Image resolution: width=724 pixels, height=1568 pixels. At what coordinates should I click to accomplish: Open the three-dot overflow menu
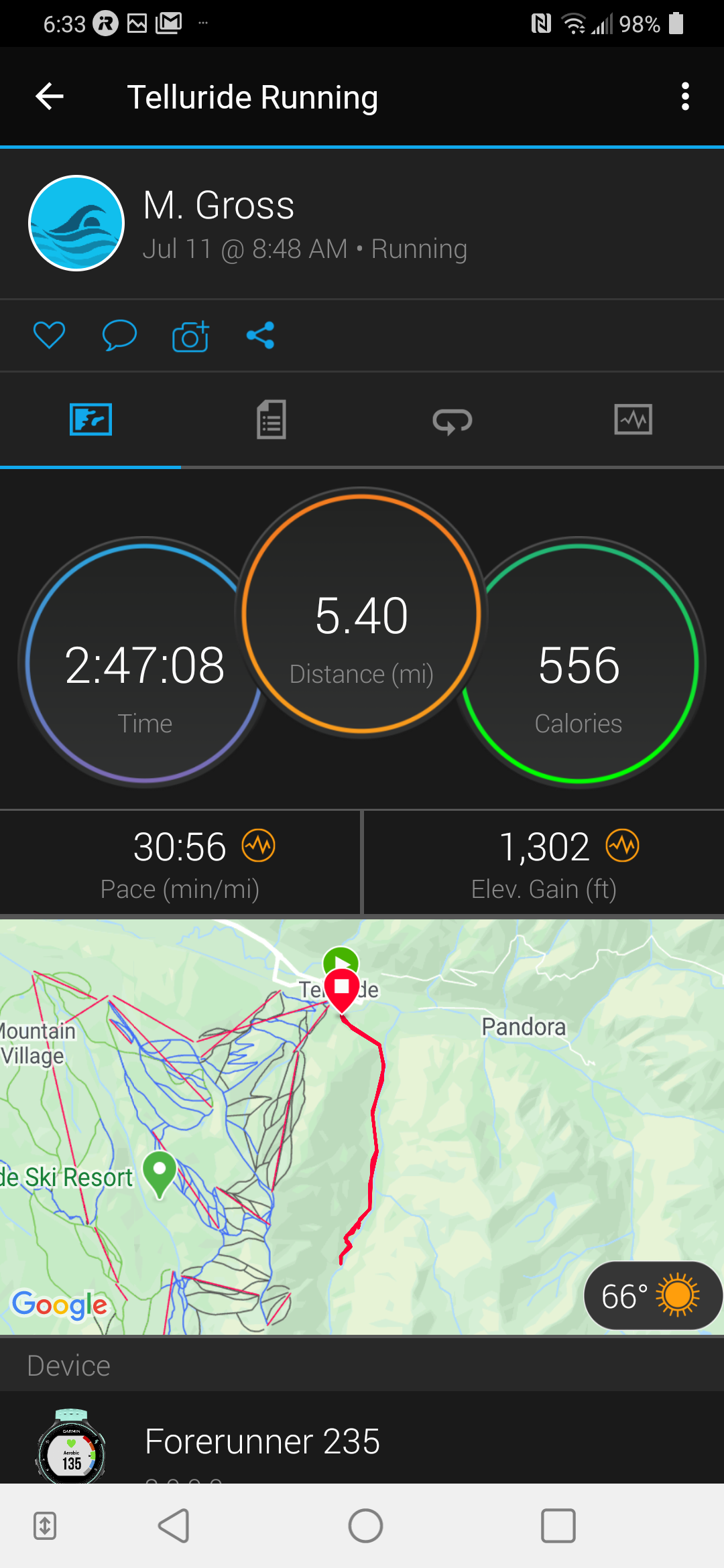click(684, 96)
